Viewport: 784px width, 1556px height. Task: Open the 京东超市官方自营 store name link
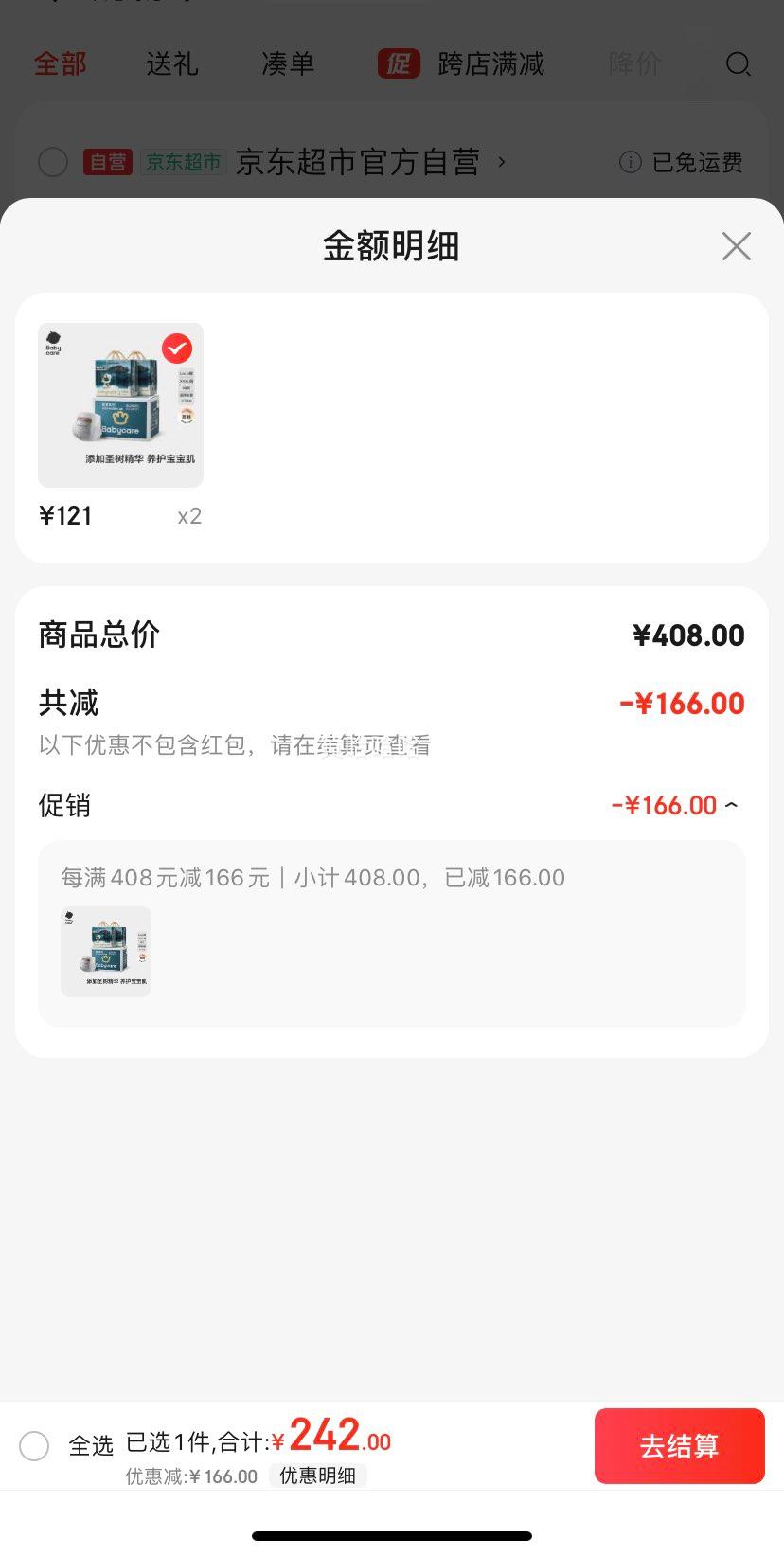click(x=361, y=162)
